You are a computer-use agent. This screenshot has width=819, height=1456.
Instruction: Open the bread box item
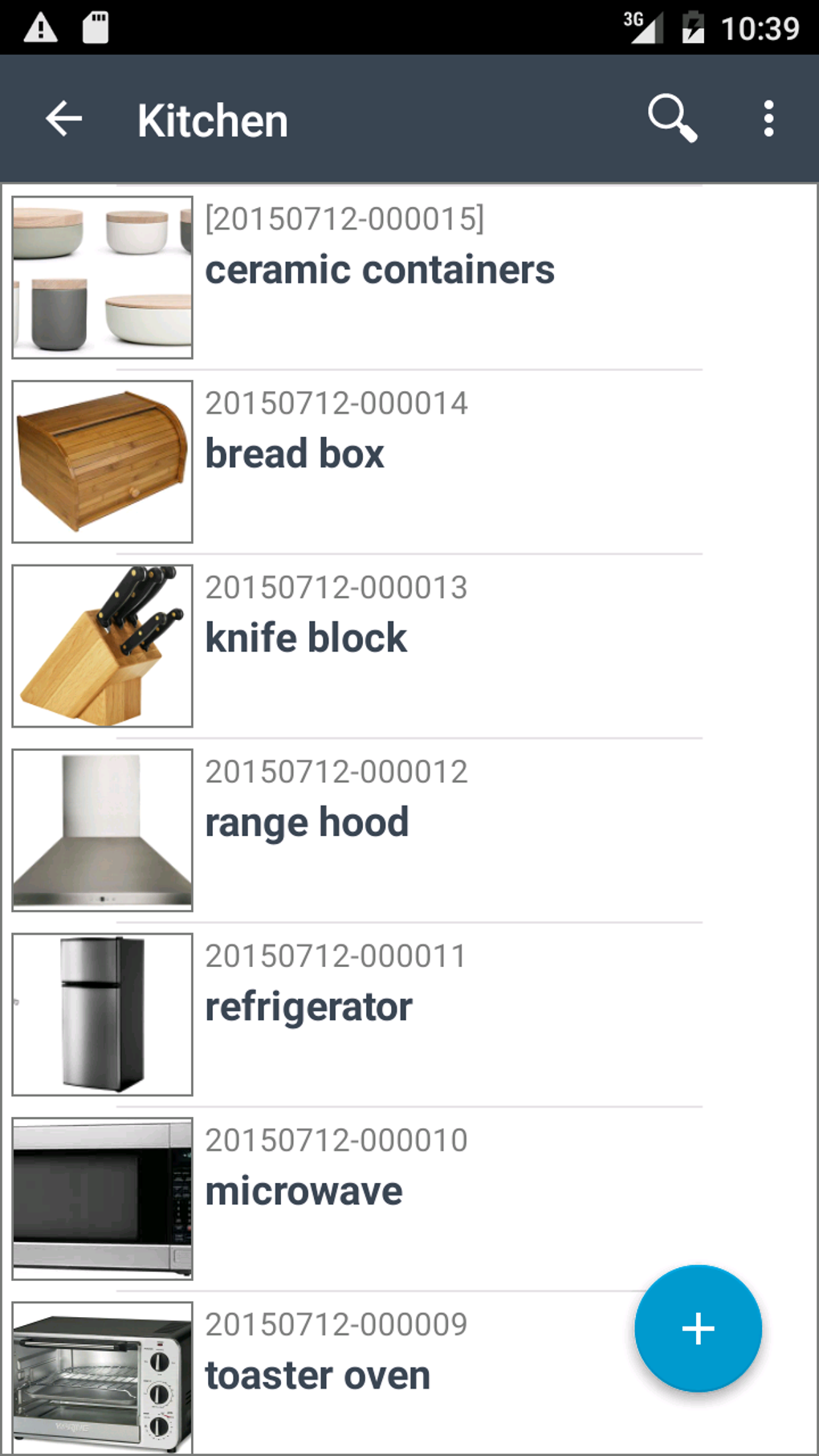pyautogui.click(x=295, y=454)
